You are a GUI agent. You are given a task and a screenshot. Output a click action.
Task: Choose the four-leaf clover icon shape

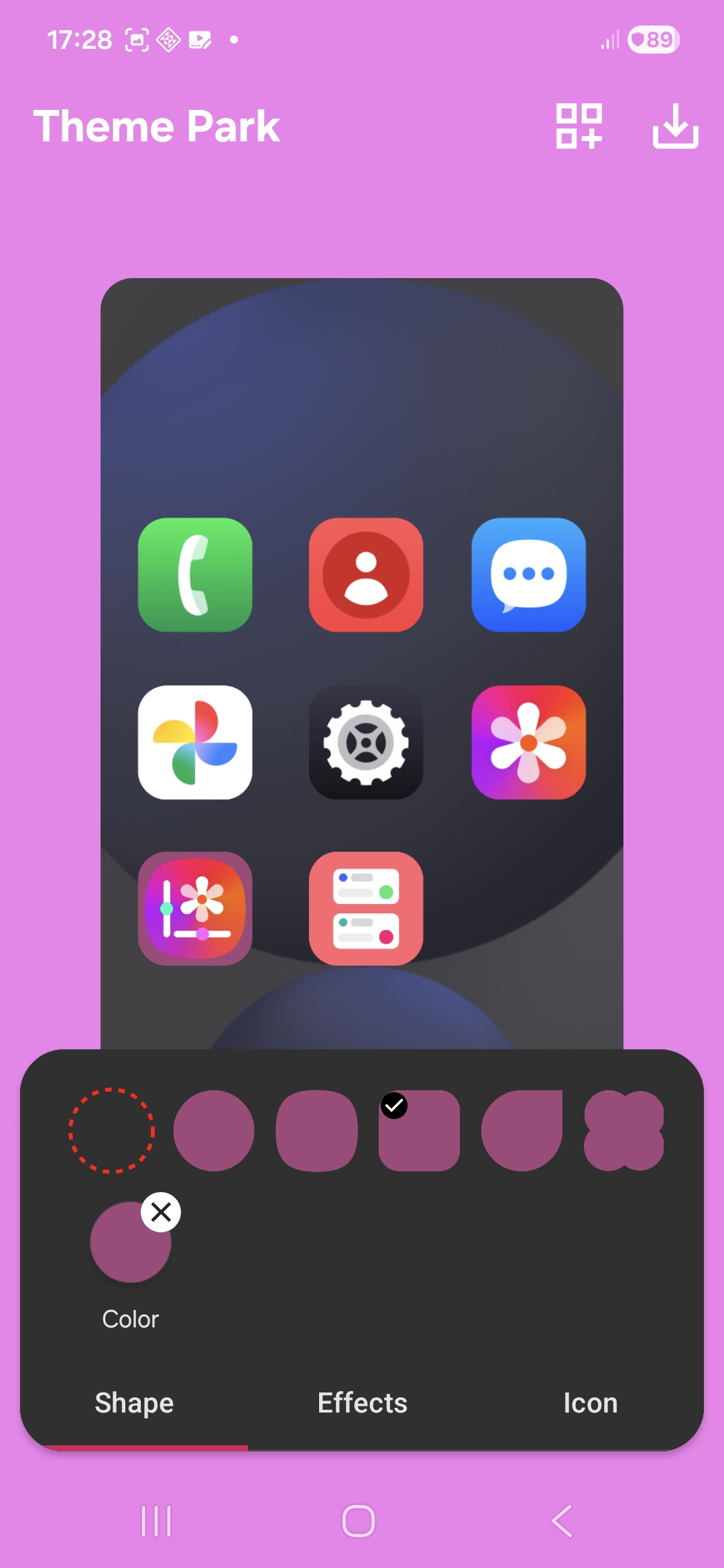point(623,1130)
